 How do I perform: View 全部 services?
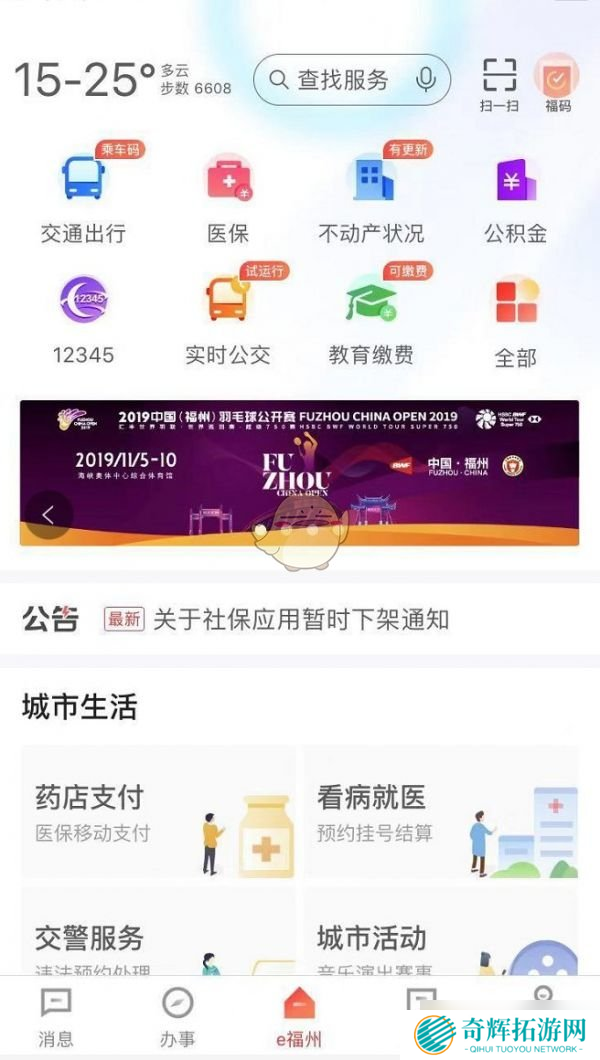click(516, 320)
